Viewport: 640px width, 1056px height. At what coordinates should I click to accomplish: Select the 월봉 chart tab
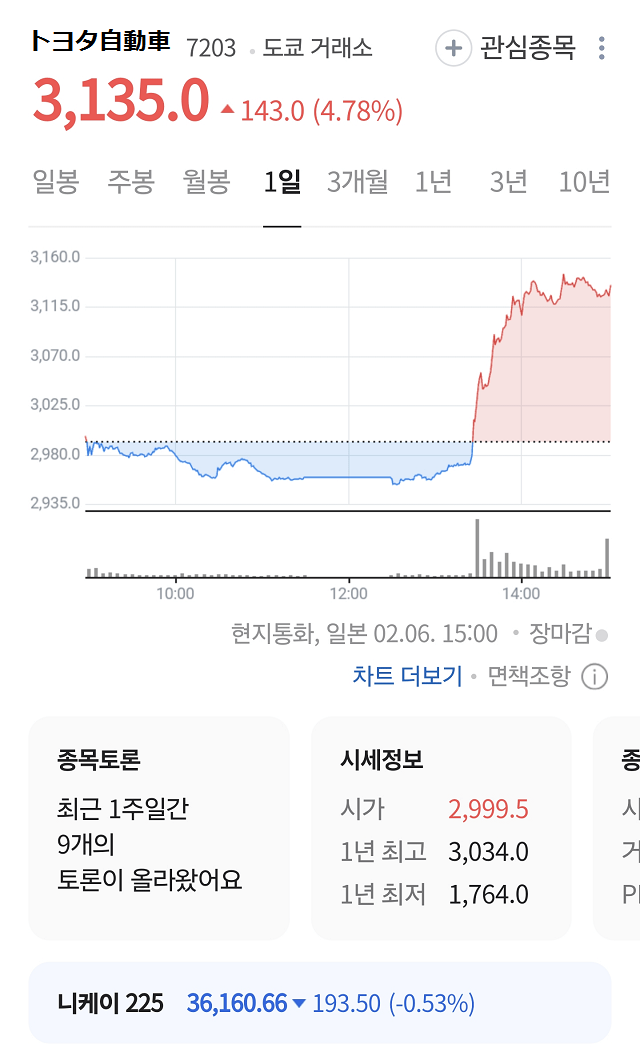click(207, 182)
